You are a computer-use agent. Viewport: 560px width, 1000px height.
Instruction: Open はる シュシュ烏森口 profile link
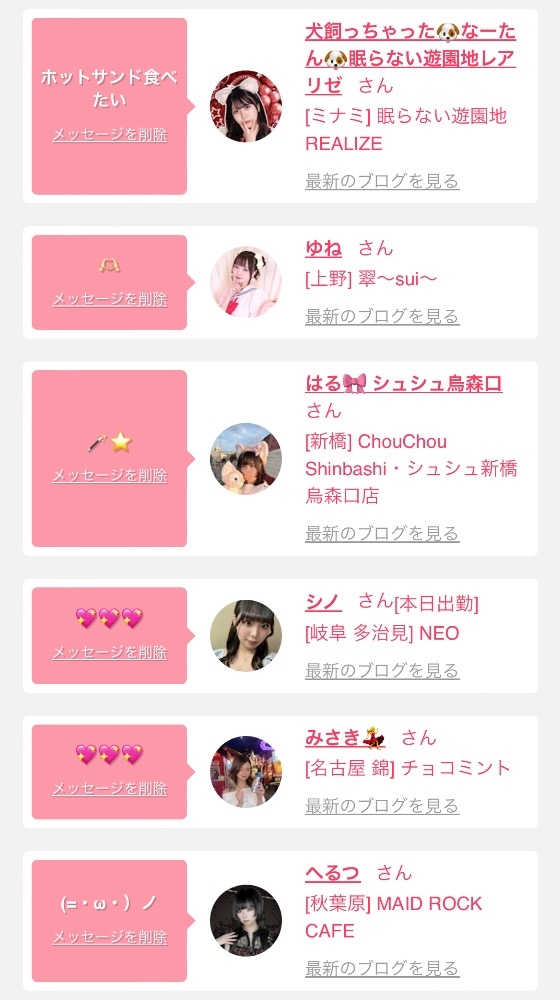coord(404,383)
